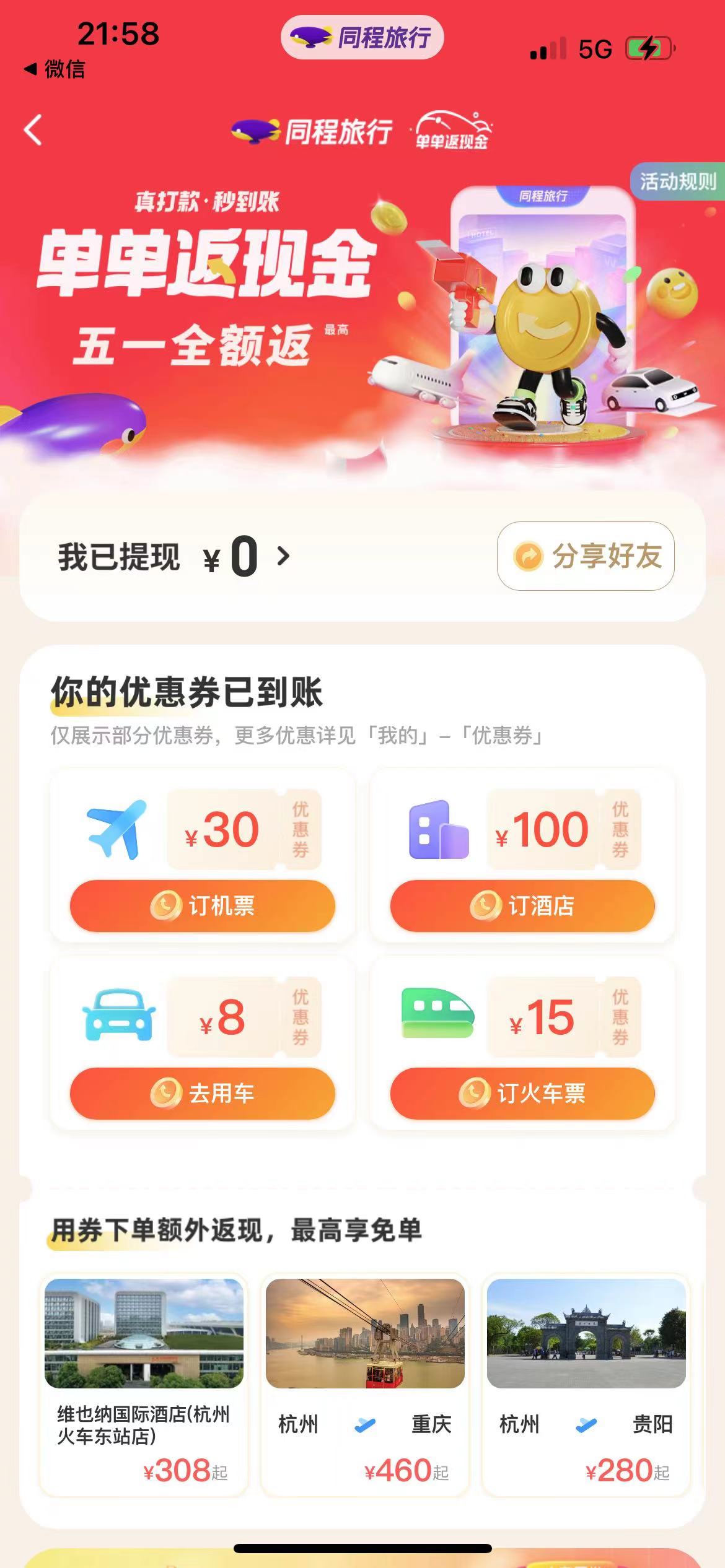This screenshot has width=725, height=1568.
Task: Tap 订火车票 to book train tickets
Action: pos(522,1093)
